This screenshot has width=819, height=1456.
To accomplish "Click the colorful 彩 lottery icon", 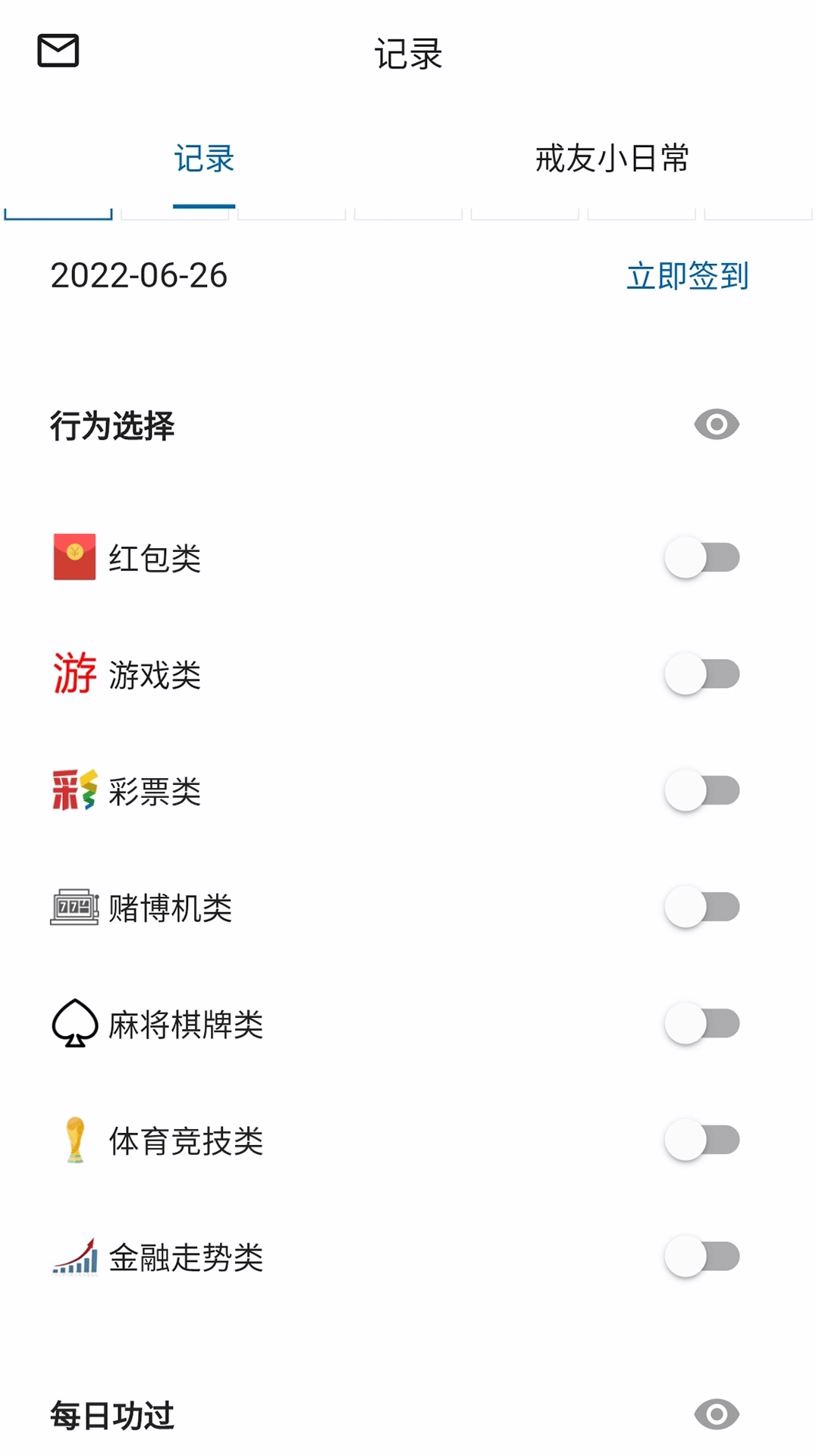I will (74, 789).
